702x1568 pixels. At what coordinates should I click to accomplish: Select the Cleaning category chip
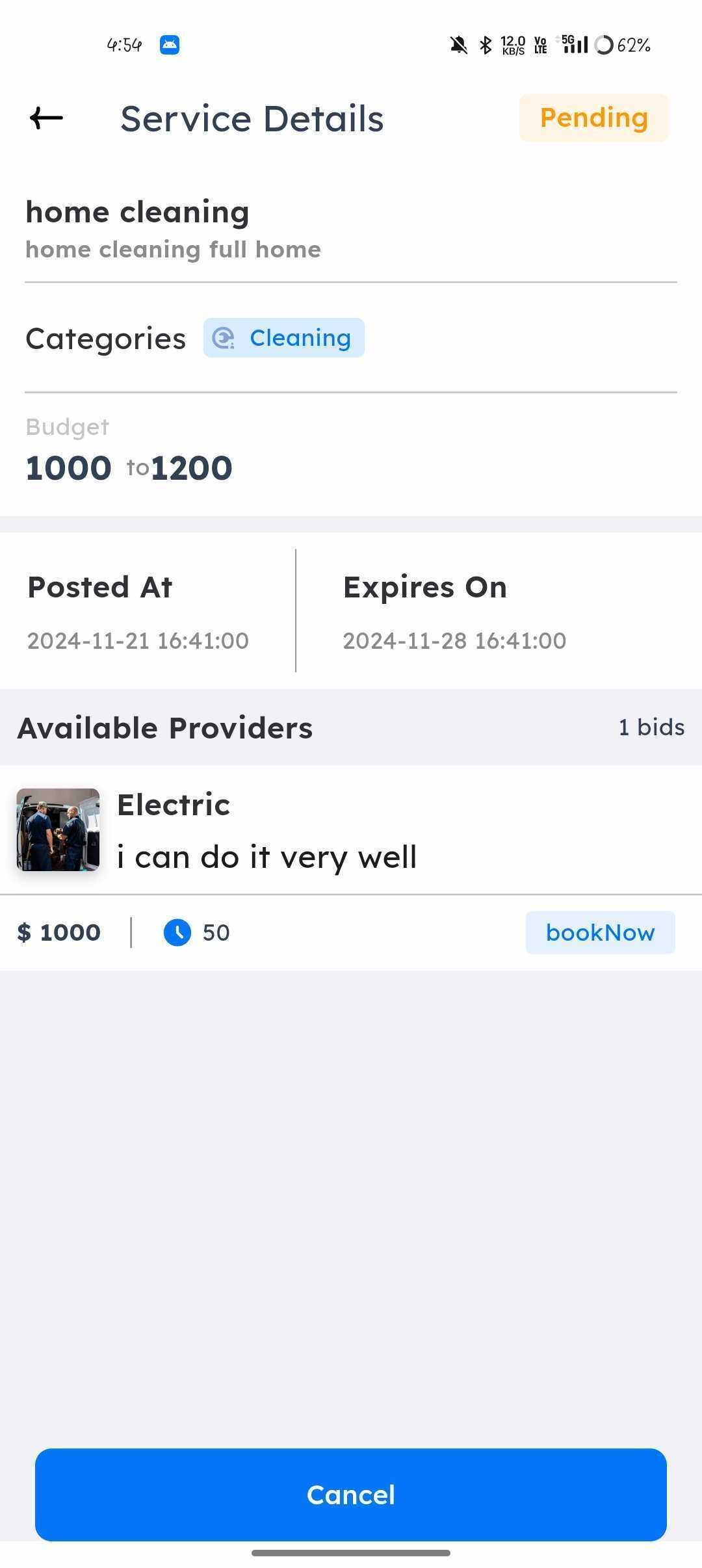[284, 338]
